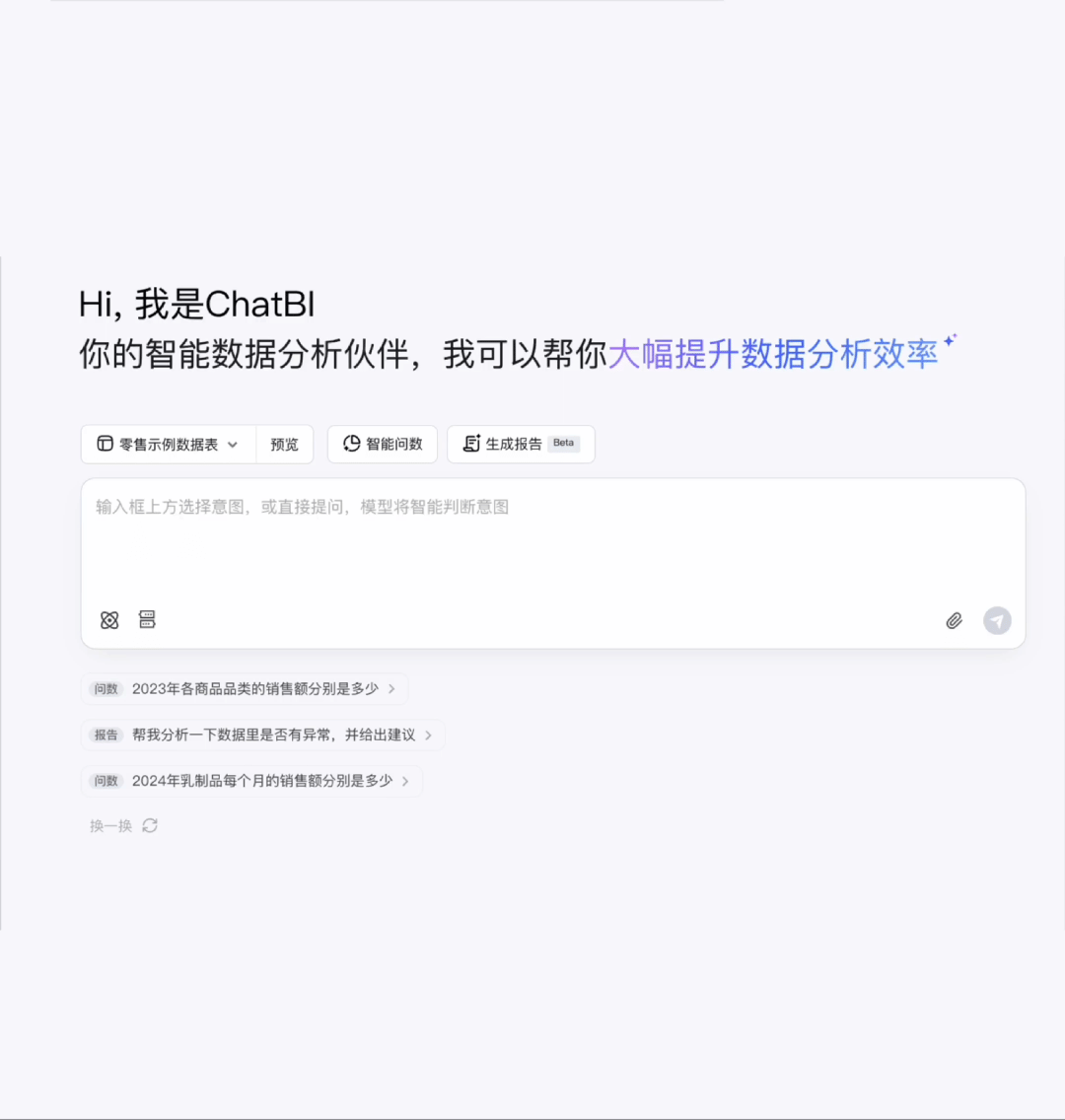Tap the atom-shaped deep thinking icon
The image size is (1065, 1120).
(109, 620)
